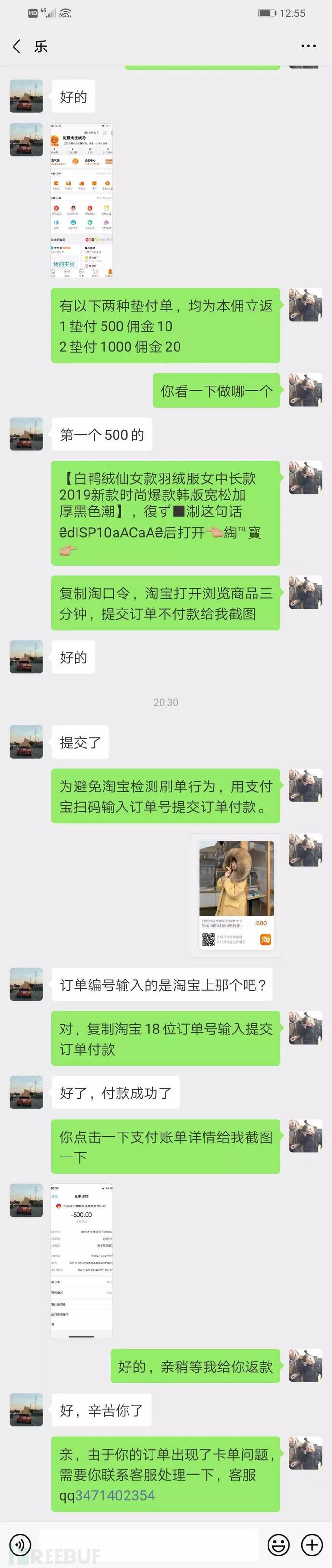
Task: Open the contact's avatar beside 第一个500的
Action: coord(26,434)
